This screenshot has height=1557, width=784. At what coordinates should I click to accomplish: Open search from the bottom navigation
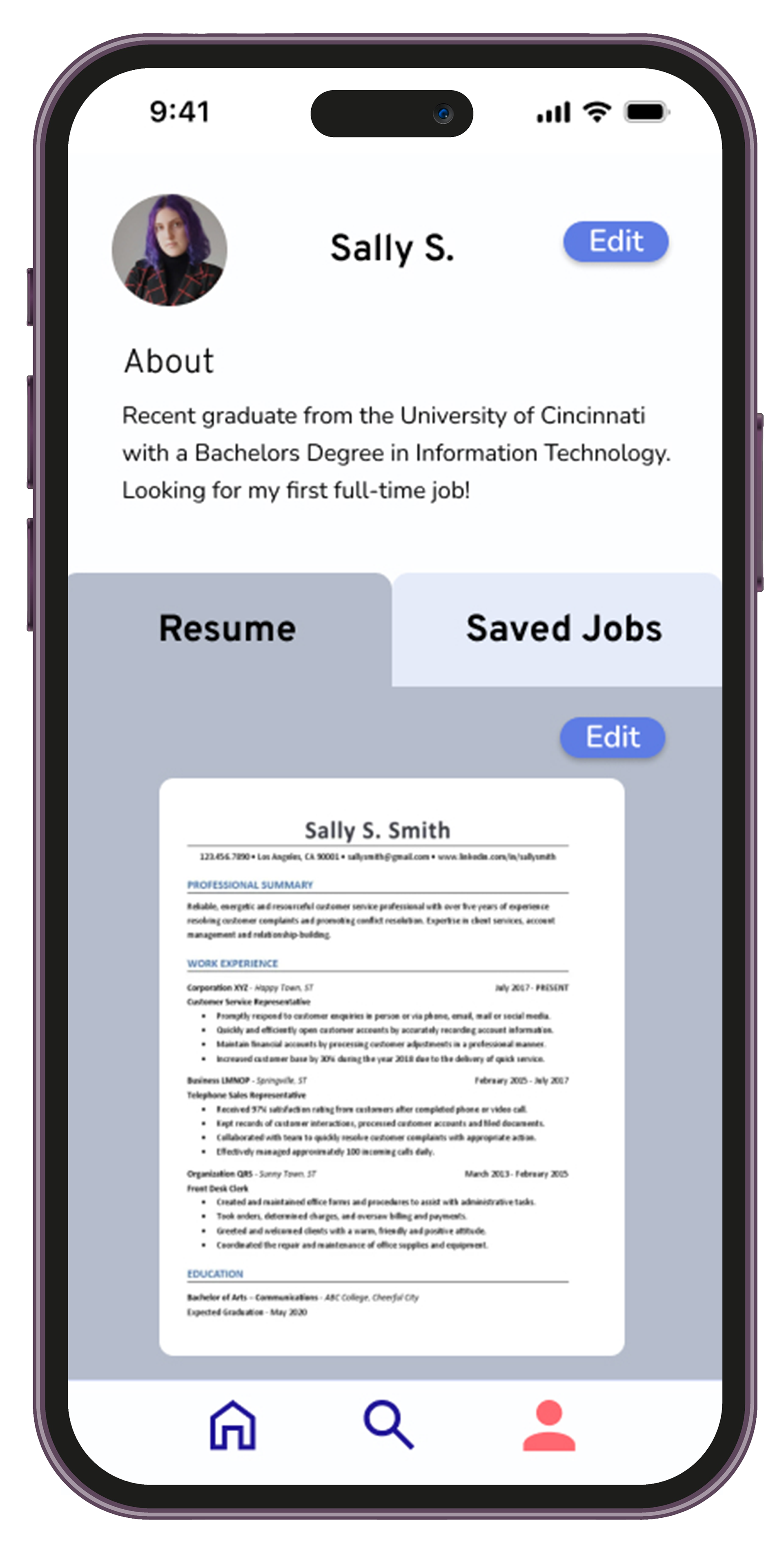pos(389,1425)
